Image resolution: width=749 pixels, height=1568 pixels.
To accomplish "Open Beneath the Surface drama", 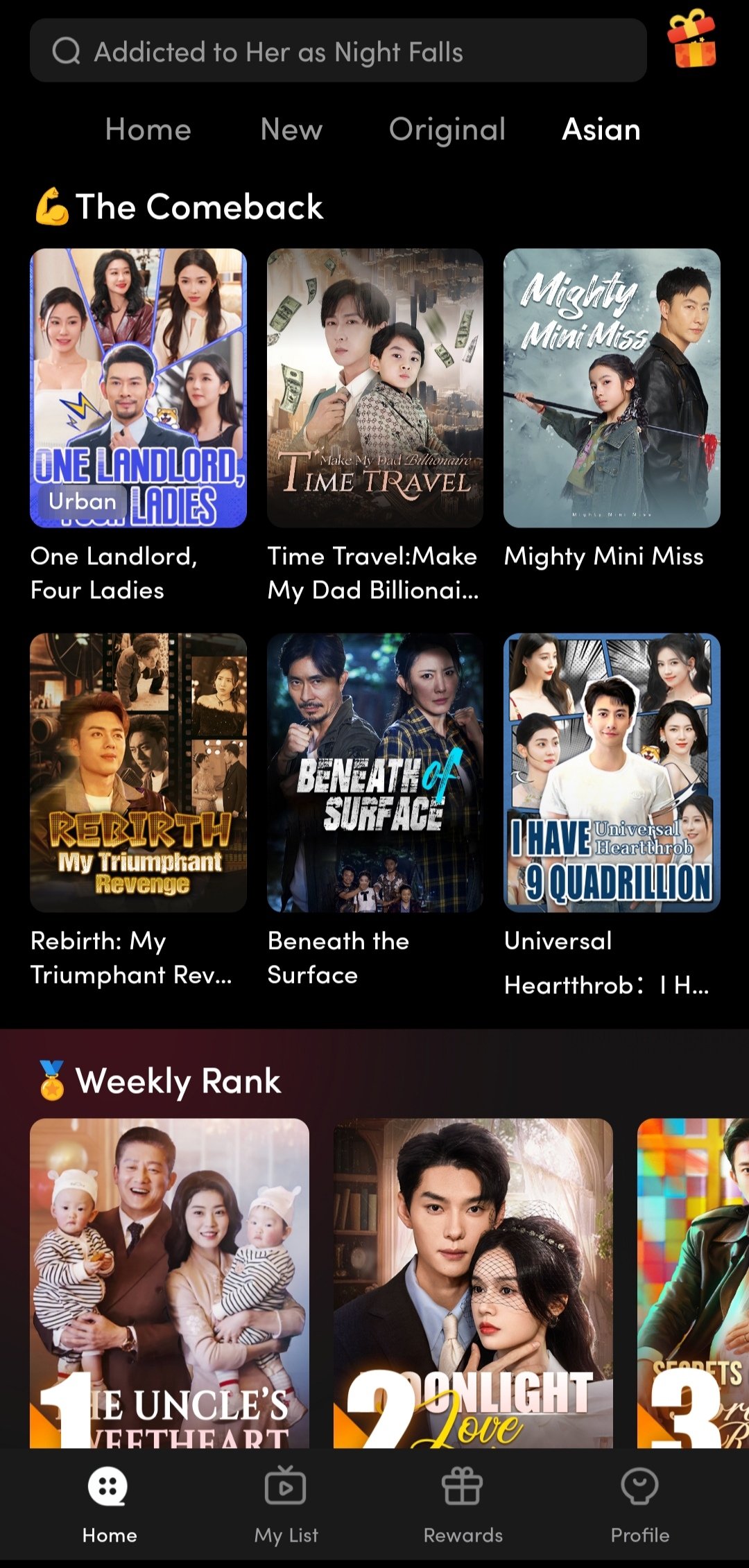I will coord(375,772).
